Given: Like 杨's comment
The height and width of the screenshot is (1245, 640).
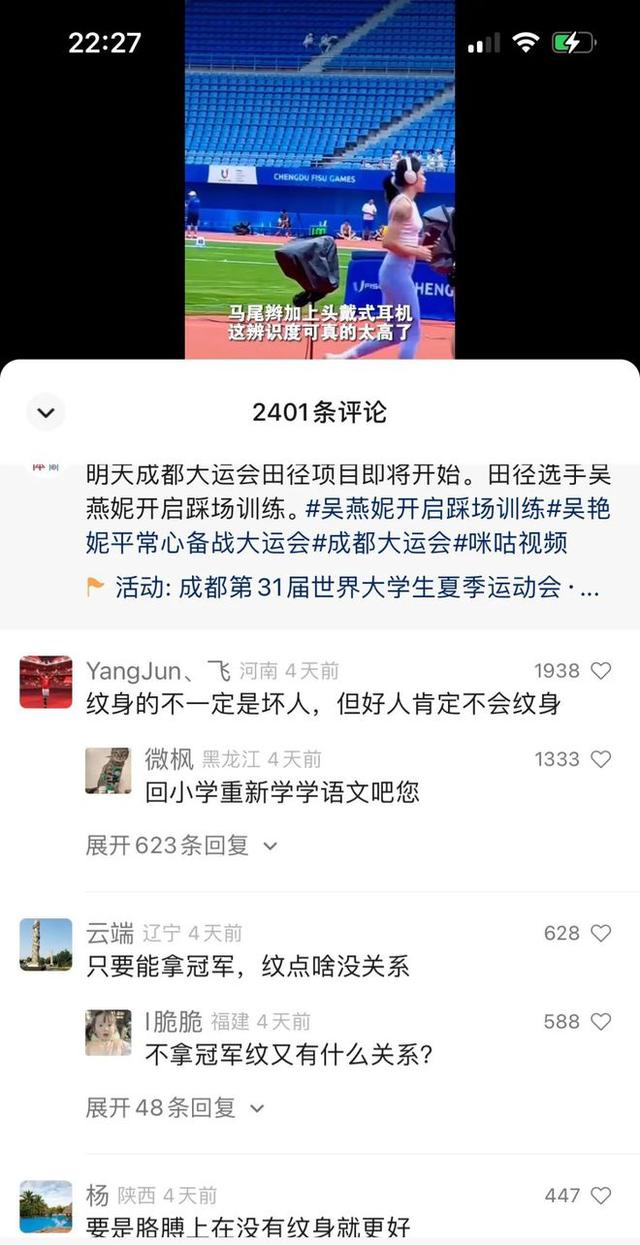Looking at the screenshot, I should (600, 1195).
